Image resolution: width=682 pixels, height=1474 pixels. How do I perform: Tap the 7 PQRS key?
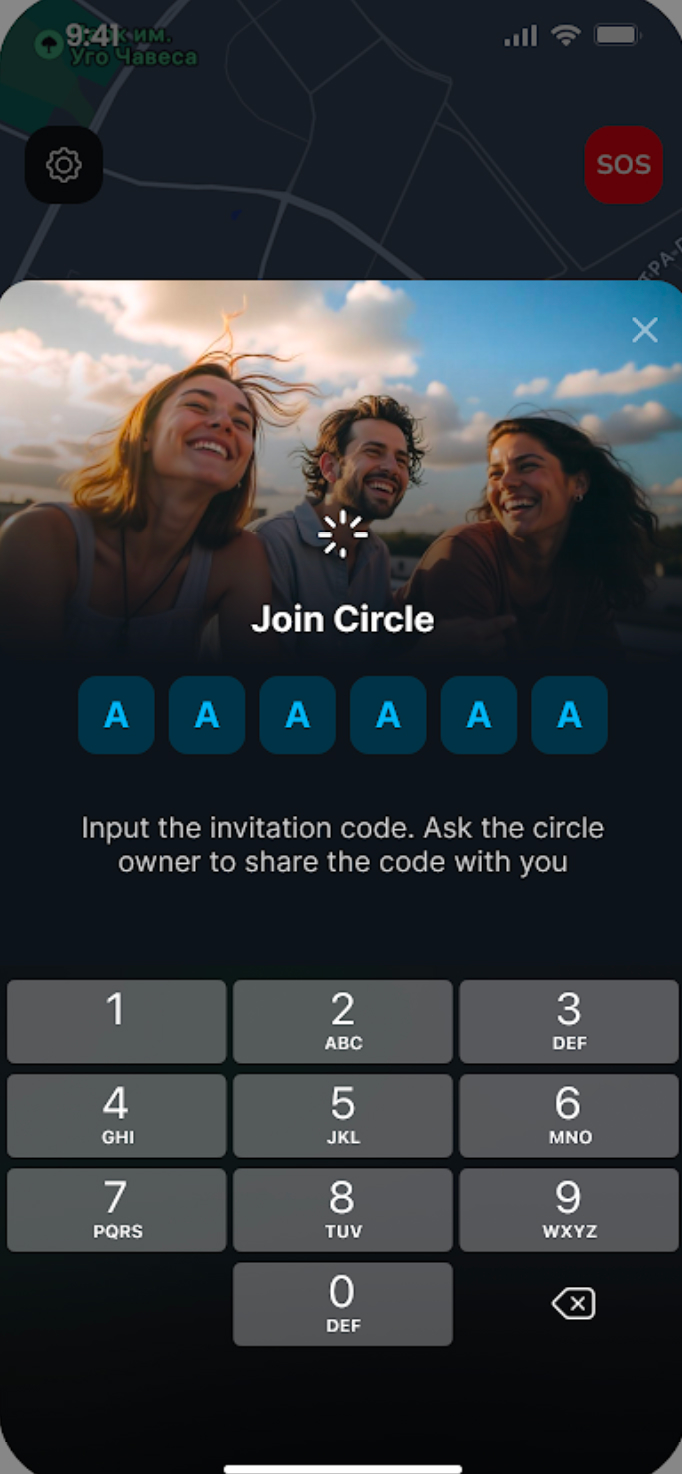[116, 1210]
